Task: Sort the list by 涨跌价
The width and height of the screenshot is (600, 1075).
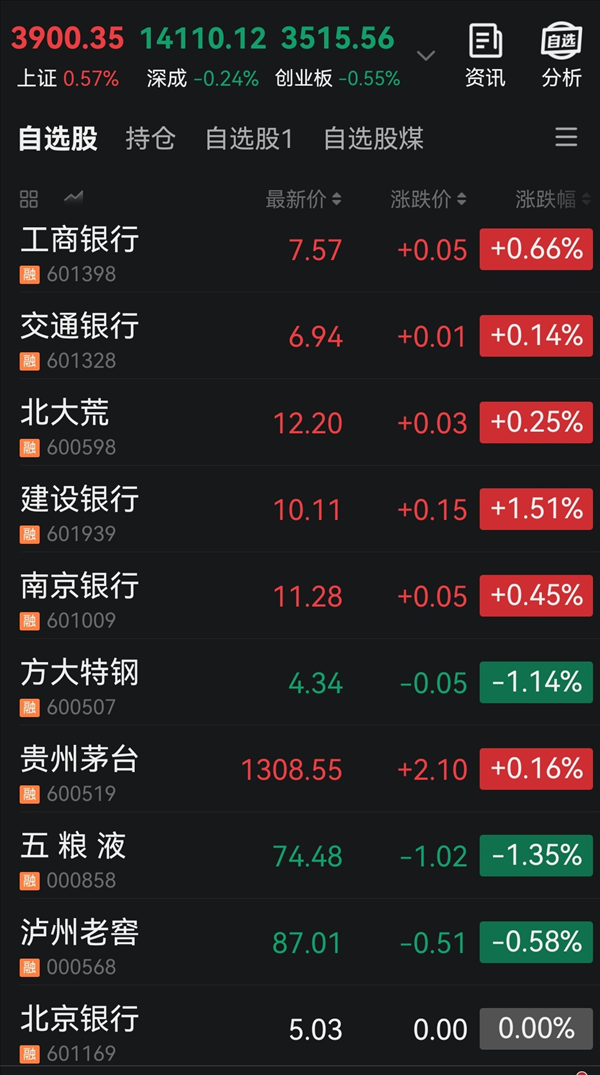Action: coord(429,200)
